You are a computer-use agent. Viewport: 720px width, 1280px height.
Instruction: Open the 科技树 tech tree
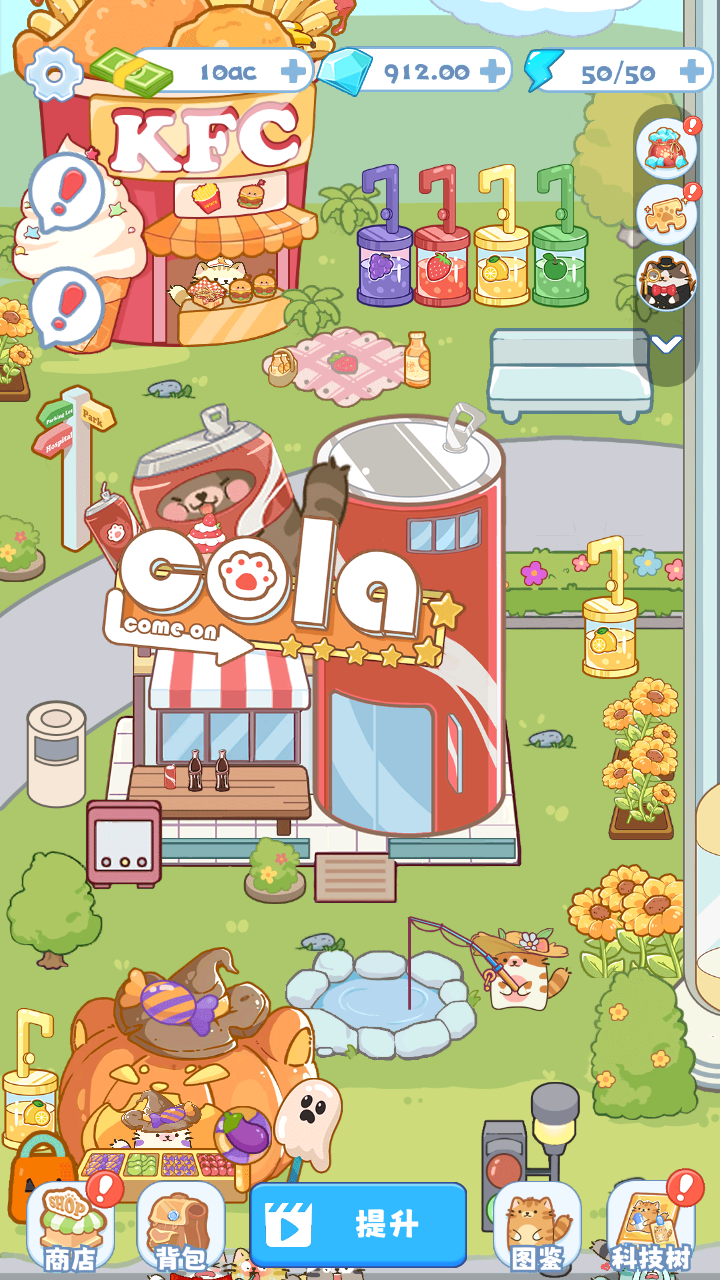click(651, 1226)
